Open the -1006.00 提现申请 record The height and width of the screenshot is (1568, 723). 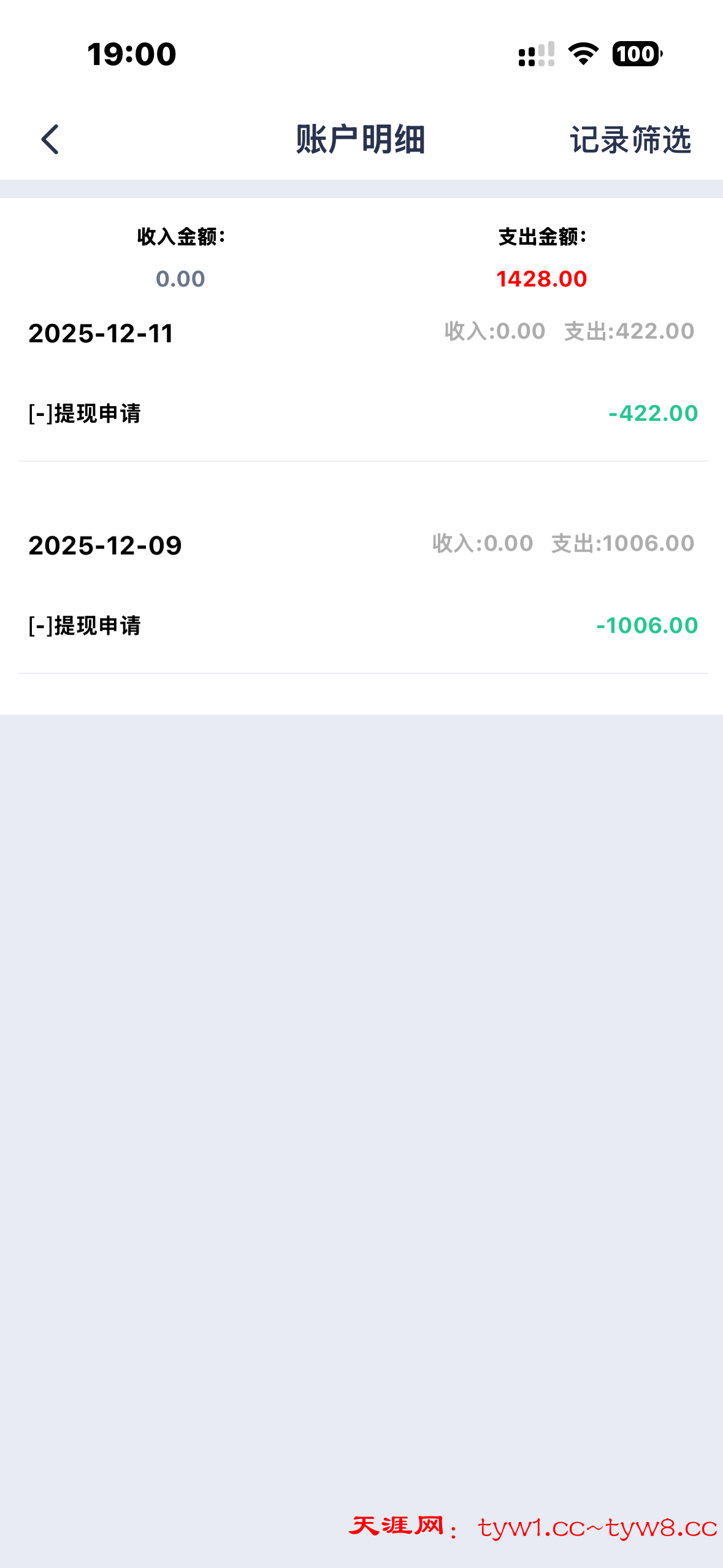[x=362, y=626]
